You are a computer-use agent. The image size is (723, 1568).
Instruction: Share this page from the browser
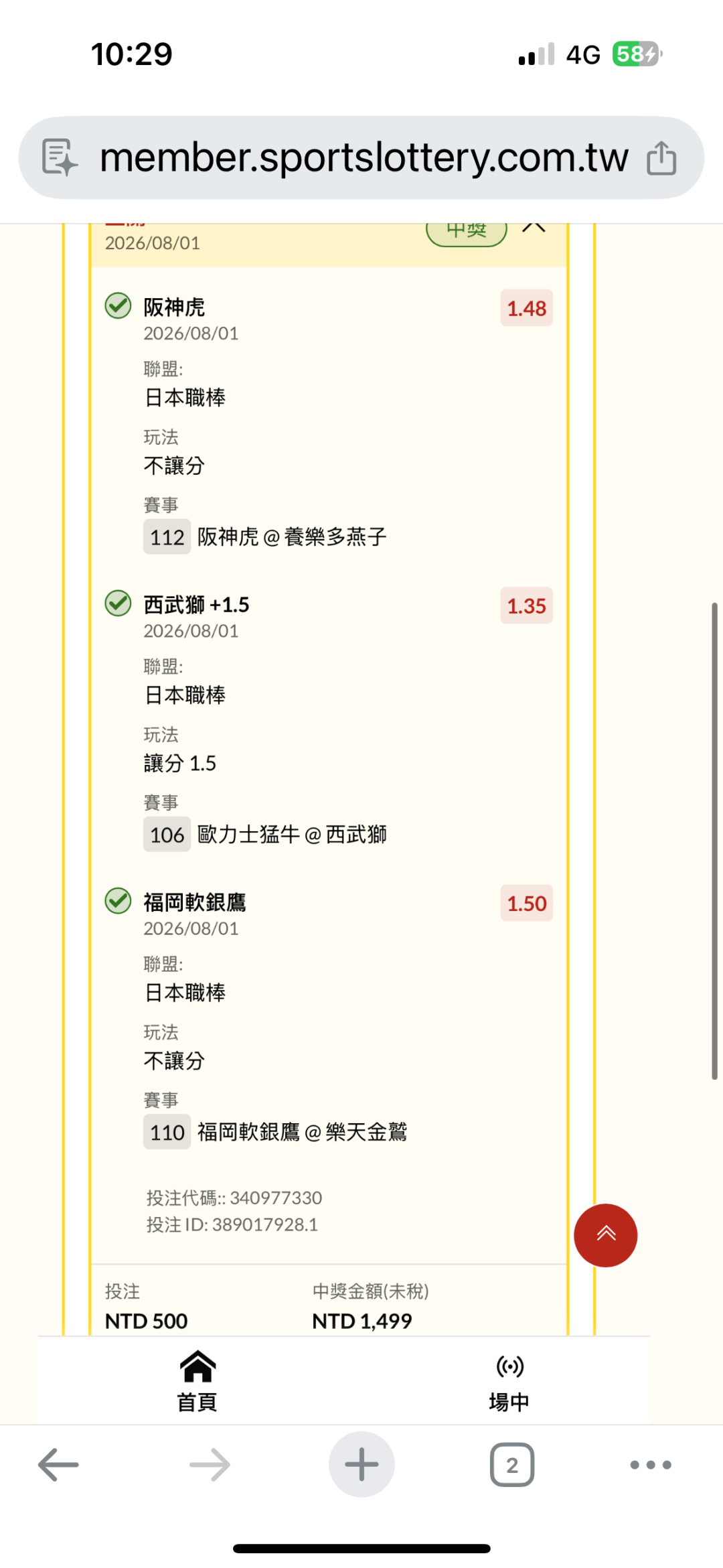tap(661, 158)
